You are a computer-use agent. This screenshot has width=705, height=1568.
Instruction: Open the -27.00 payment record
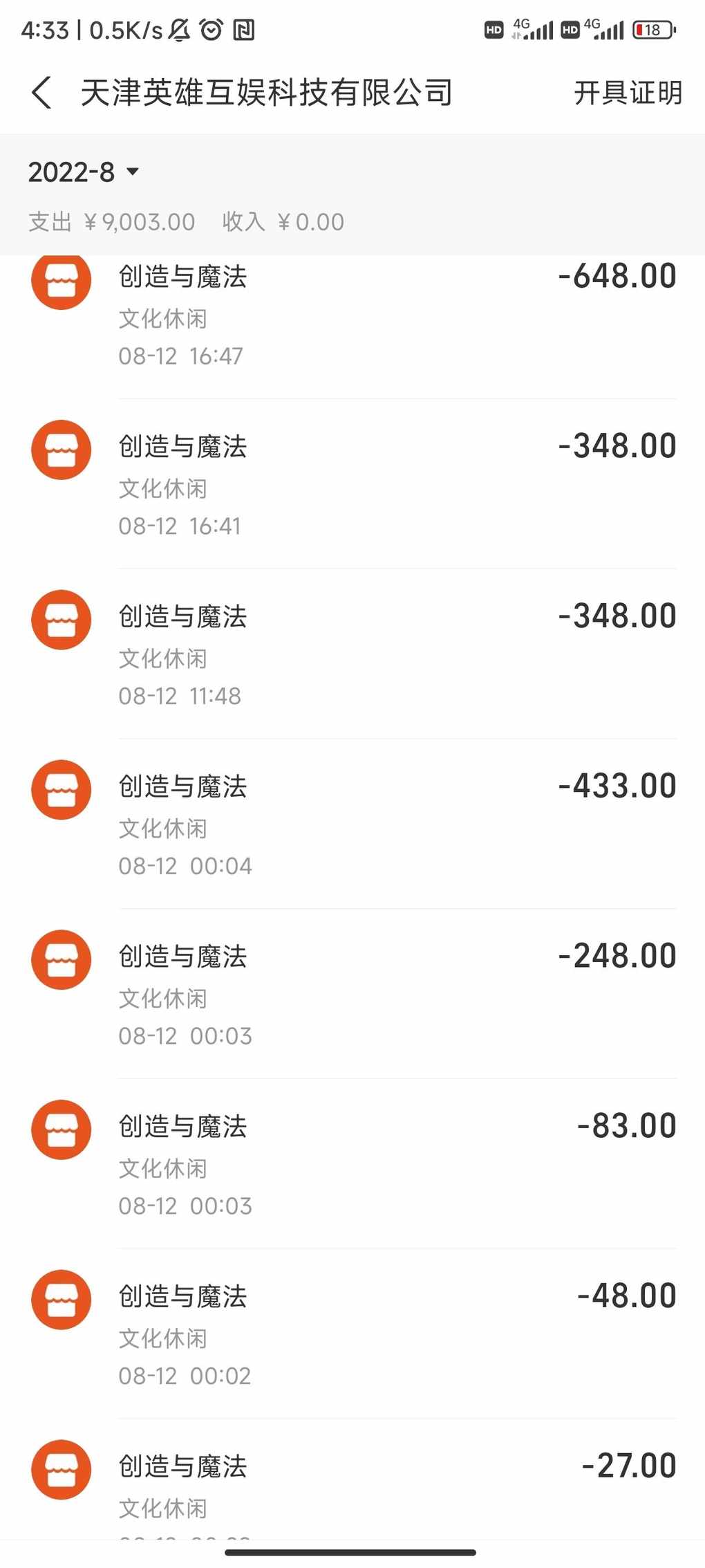[x=352, y=1479]
